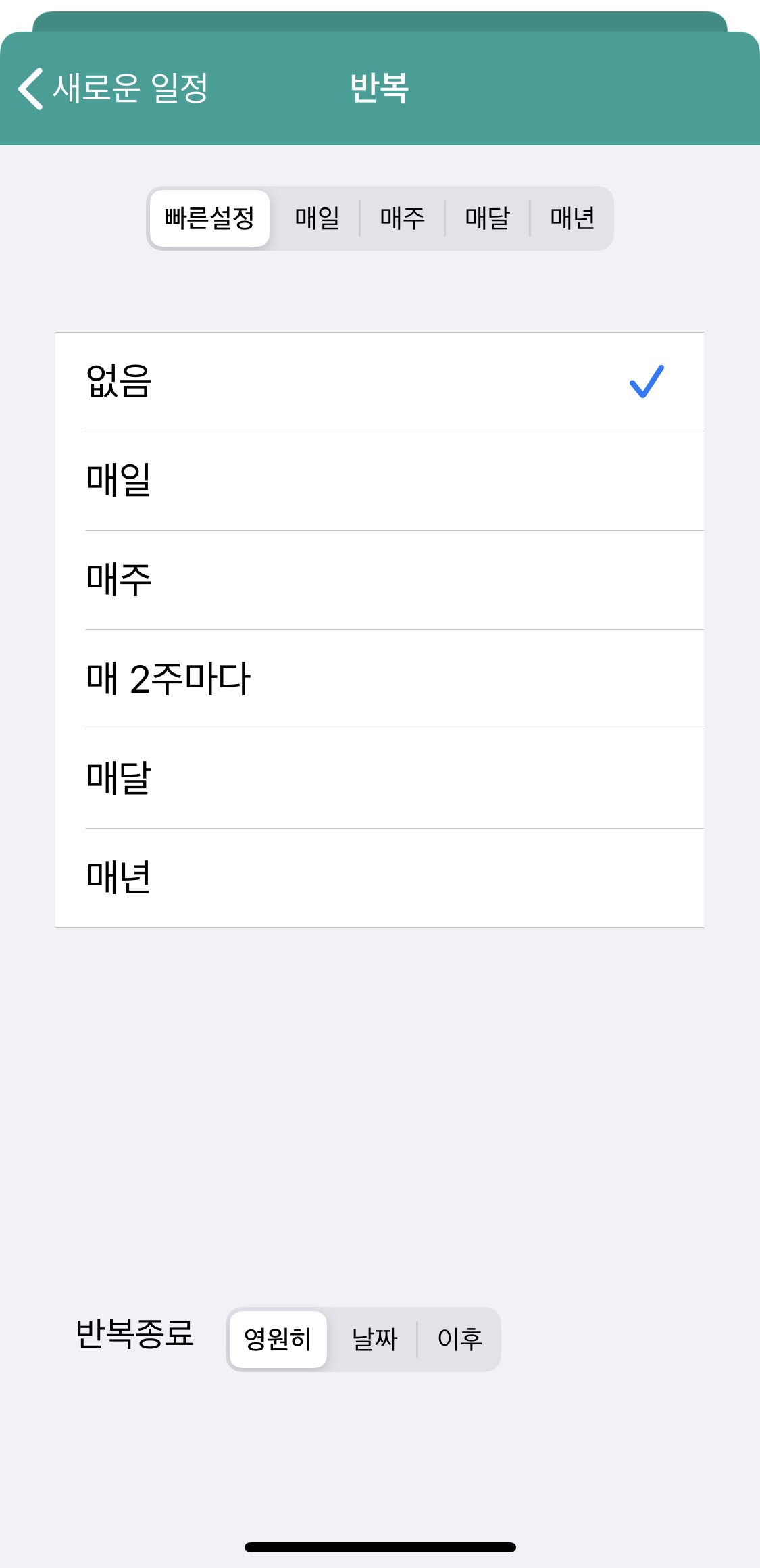Set repeat end to 영원히
The width and height of the screenshot is (760, 1568).
[x=278, y=1339]
